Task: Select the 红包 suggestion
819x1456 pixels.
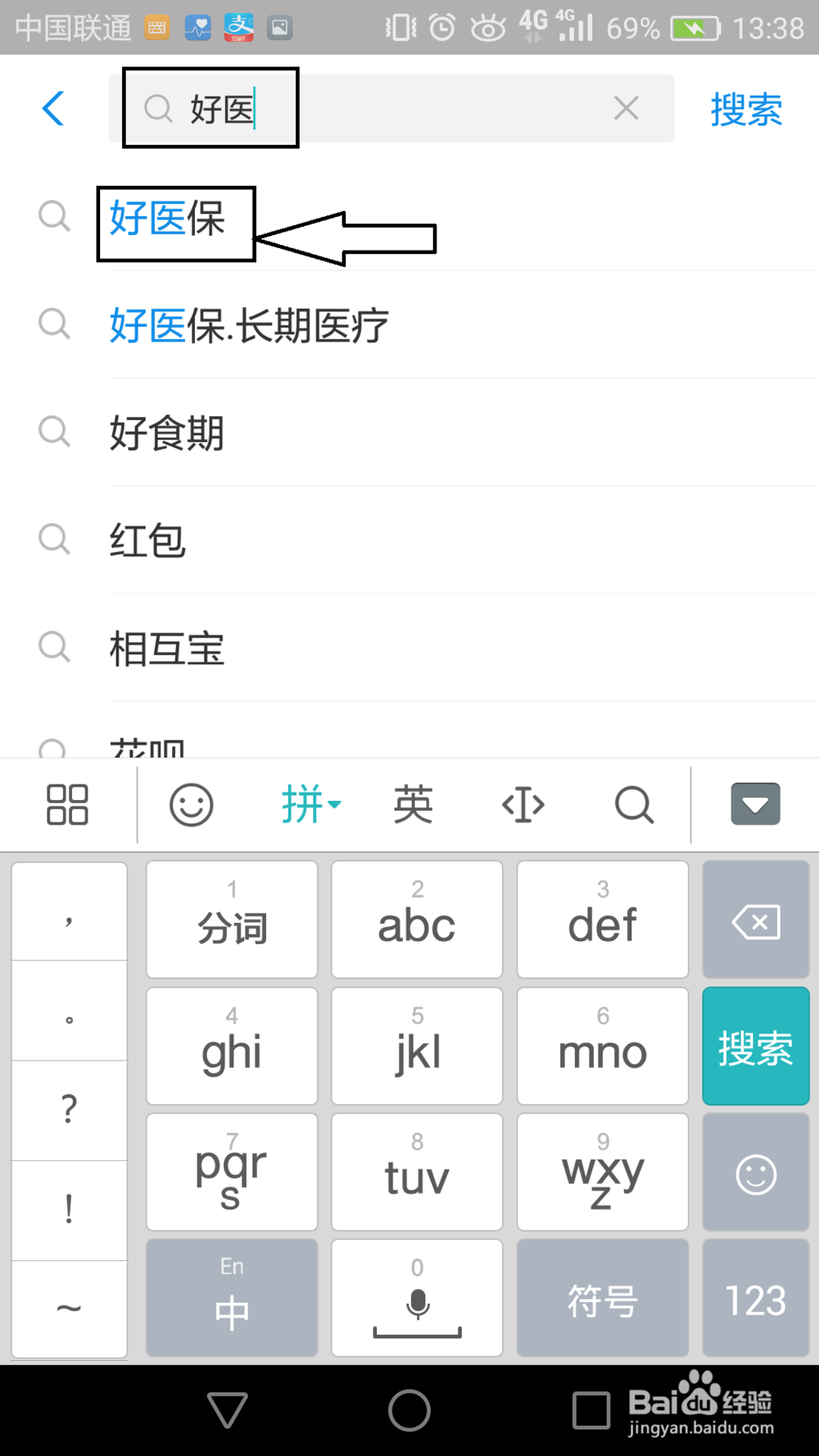Action: click(147, 540)
